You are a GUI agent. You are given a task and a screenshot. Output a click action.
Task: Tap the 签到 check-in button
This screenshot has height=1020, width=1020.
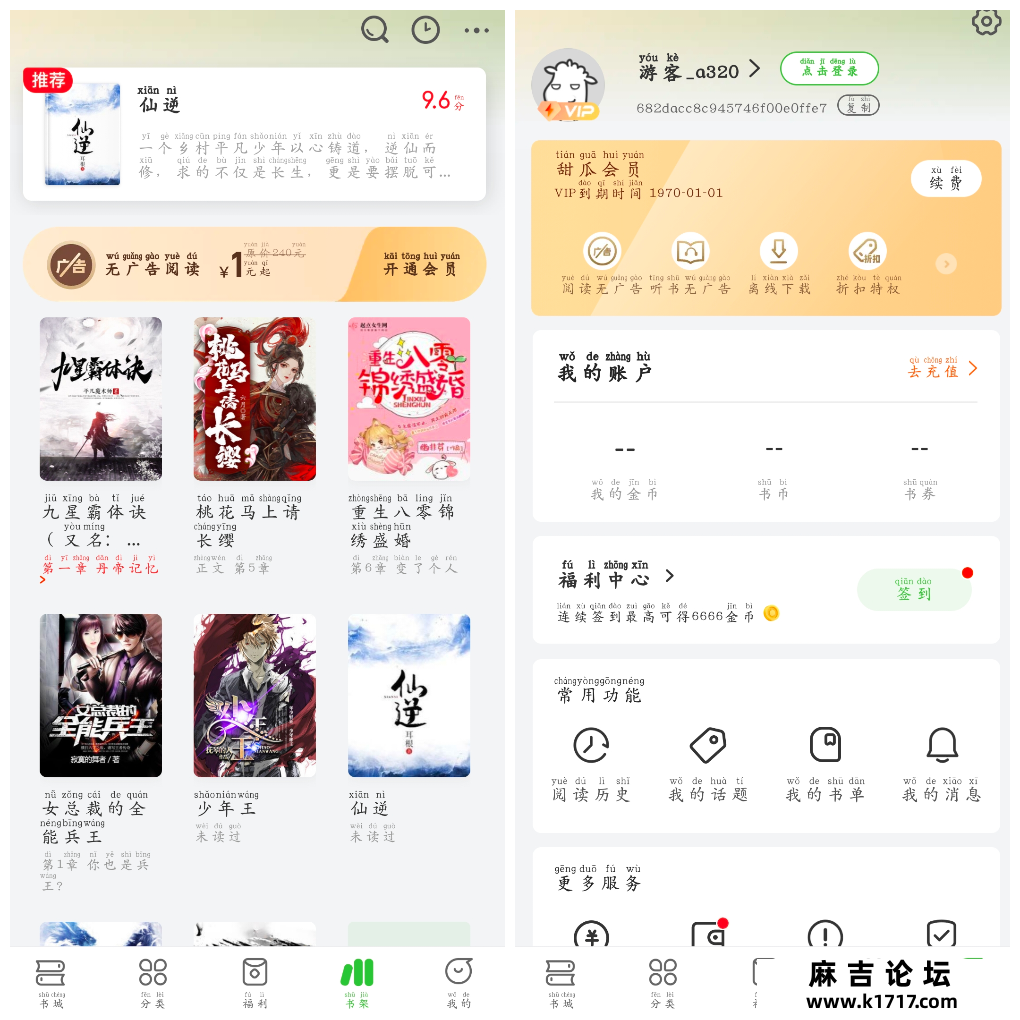click(x=914, y=590)
